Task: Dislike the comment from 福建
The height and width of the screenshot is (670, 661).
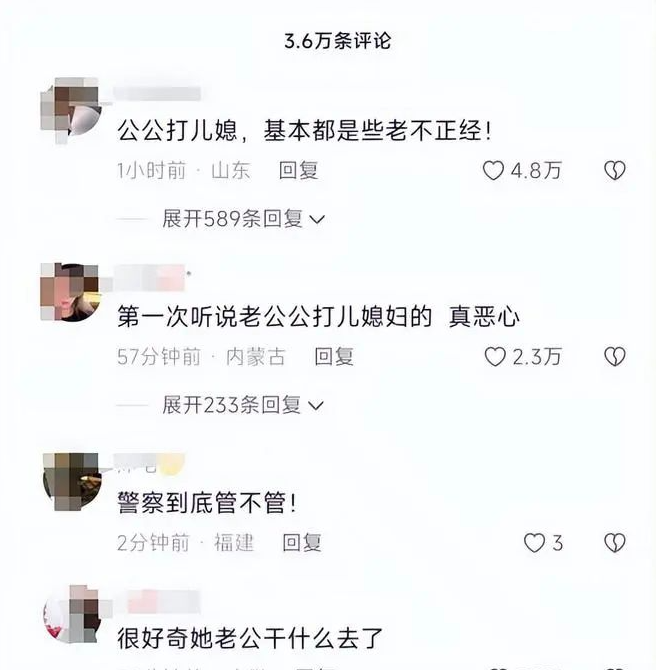Action: [x=614, y=543]
